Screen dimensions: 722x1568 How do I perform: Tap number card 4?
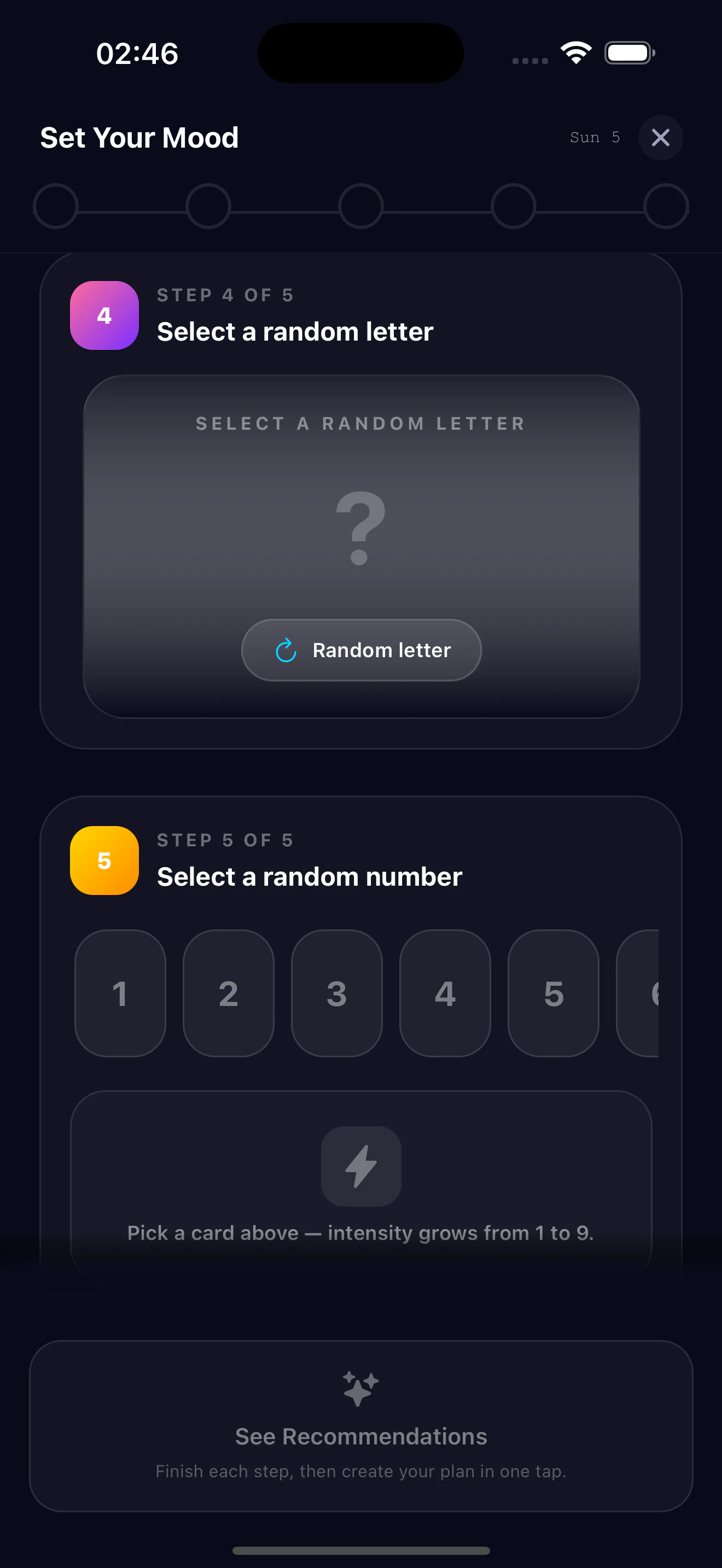tap(445, 993)
